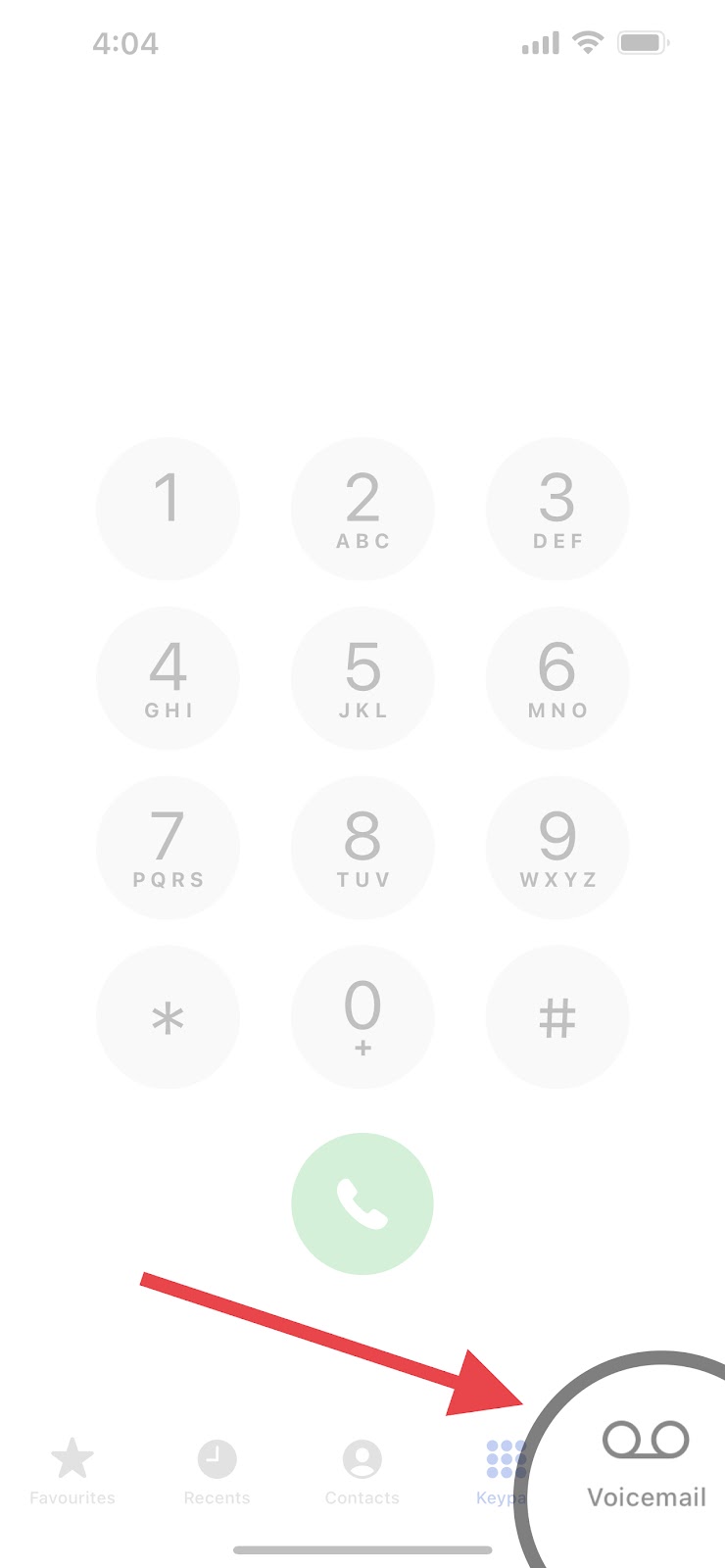
Task: Open the Recents tab
Action: [217, 1470]
